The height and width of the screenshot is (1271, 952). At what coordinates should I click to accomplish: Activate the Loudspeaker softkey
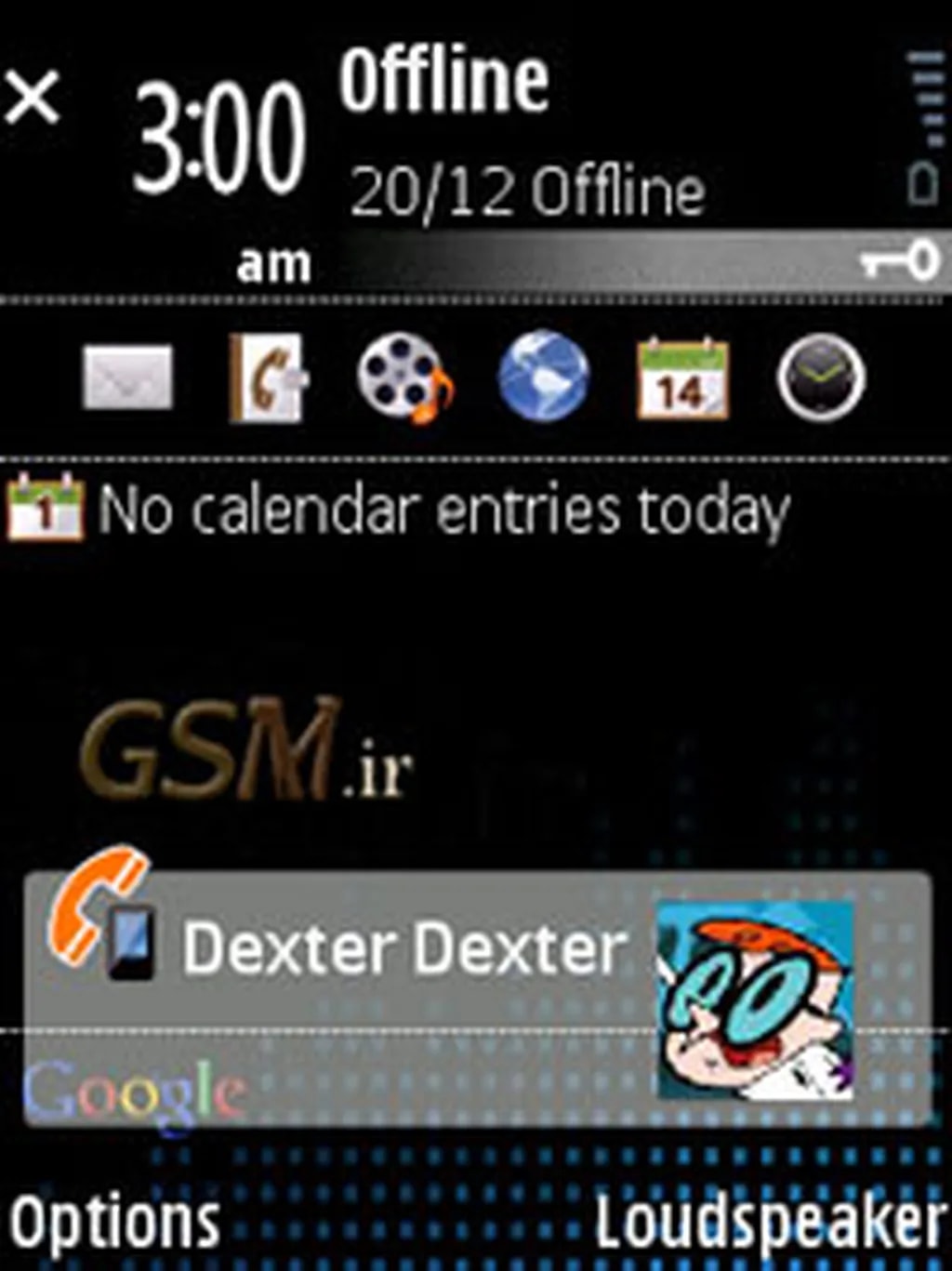[x=770, y=1221]
